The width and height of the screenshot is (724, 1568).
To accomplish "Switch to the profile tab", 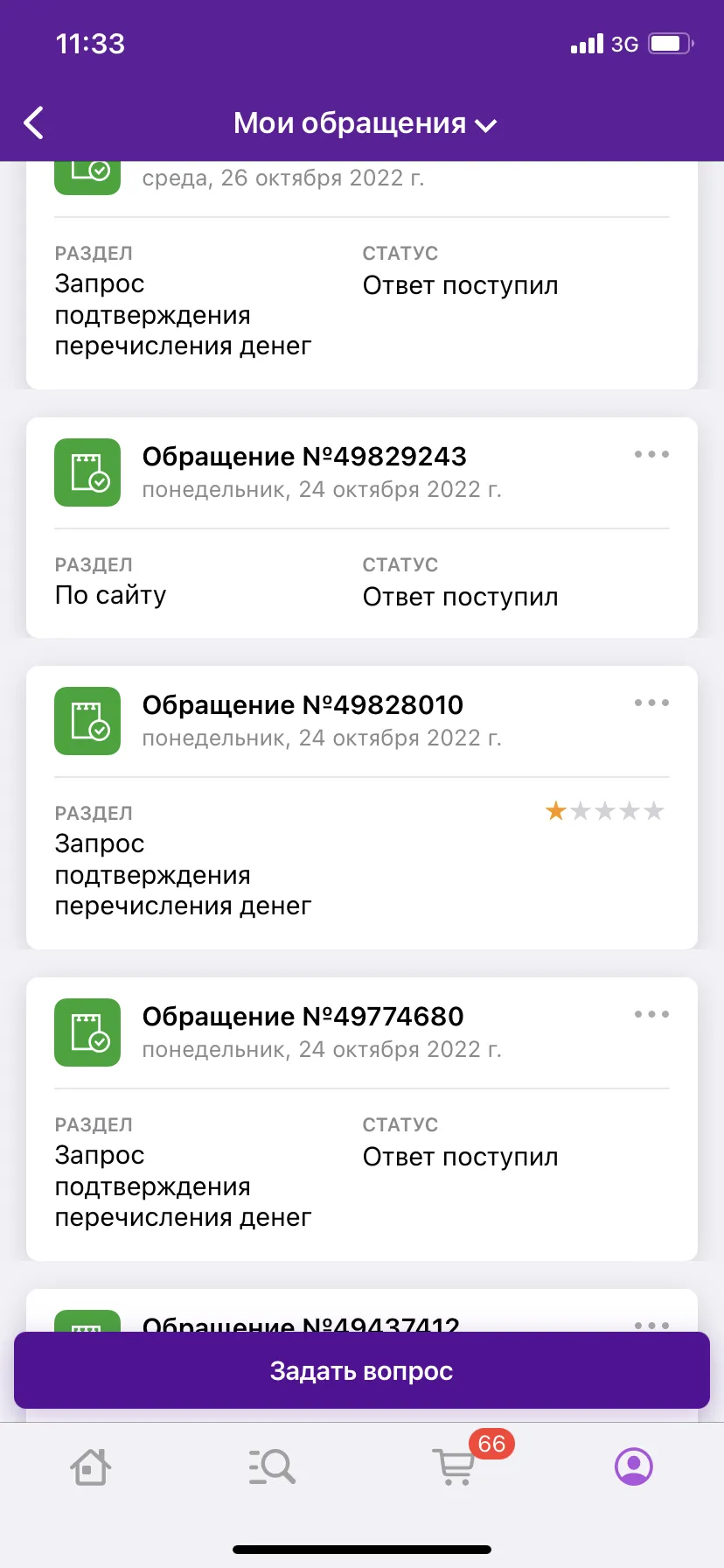I will (634, 1466).
